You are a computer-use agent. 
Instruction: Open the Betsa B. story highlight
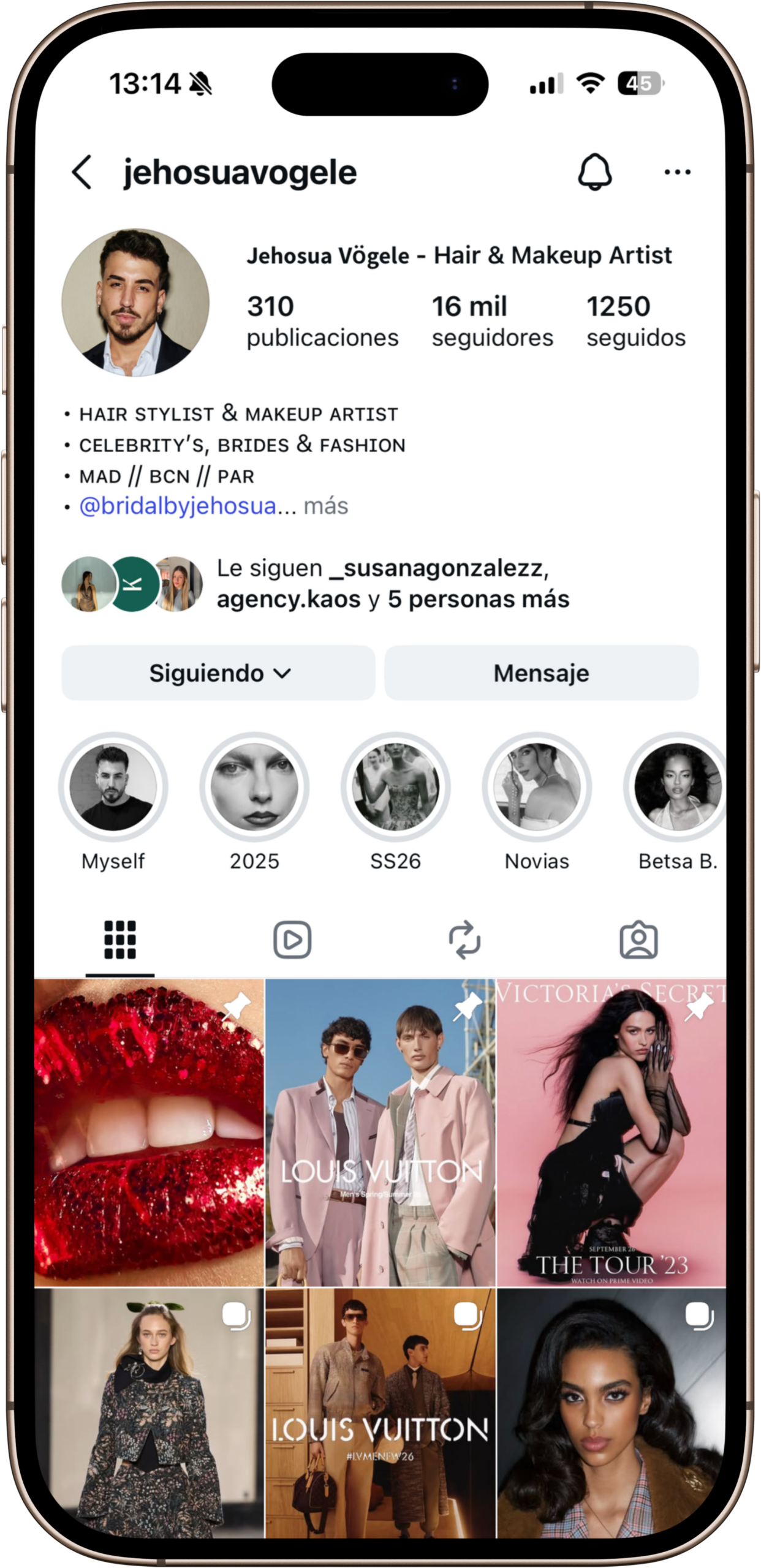pos(676,788)
